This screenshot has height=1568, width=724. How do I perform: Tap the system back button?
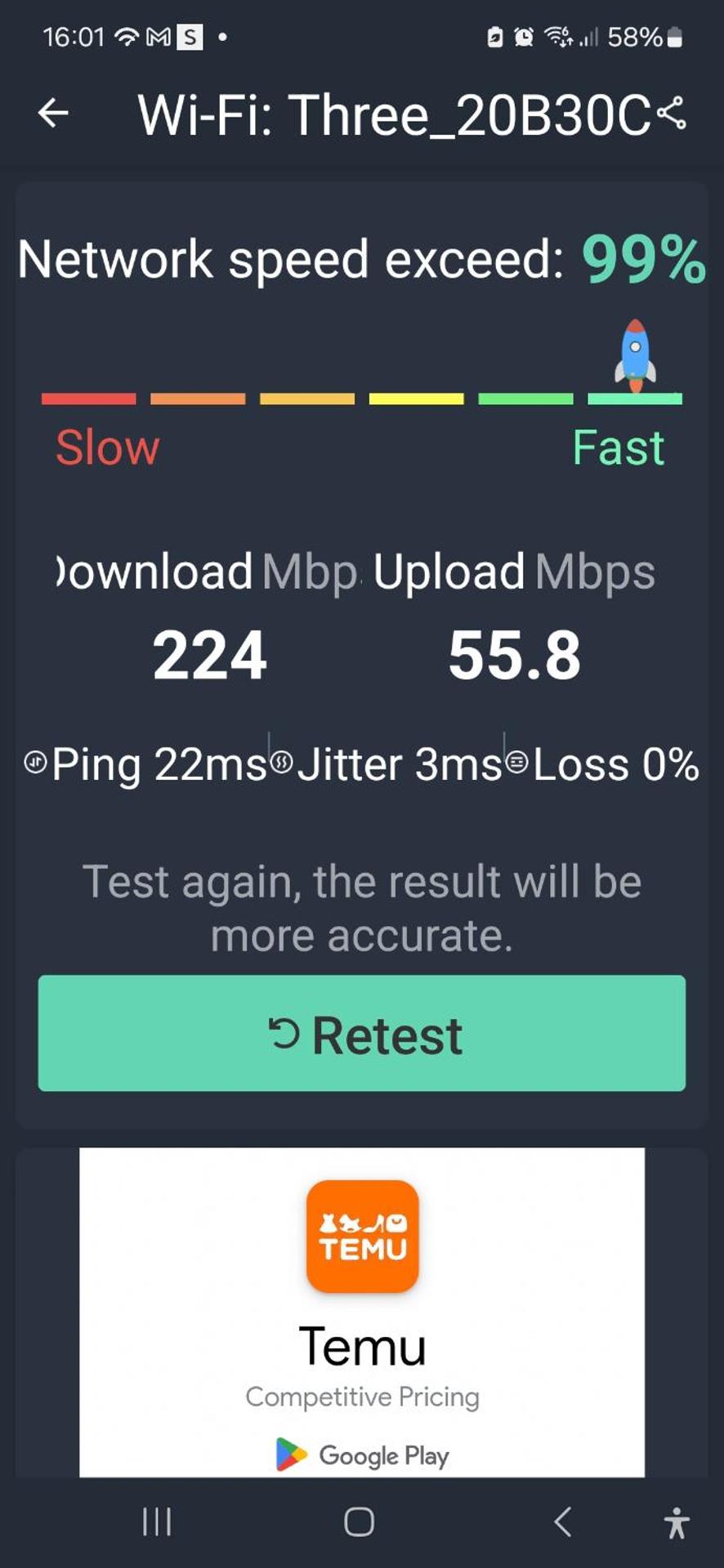[562, 1521]
